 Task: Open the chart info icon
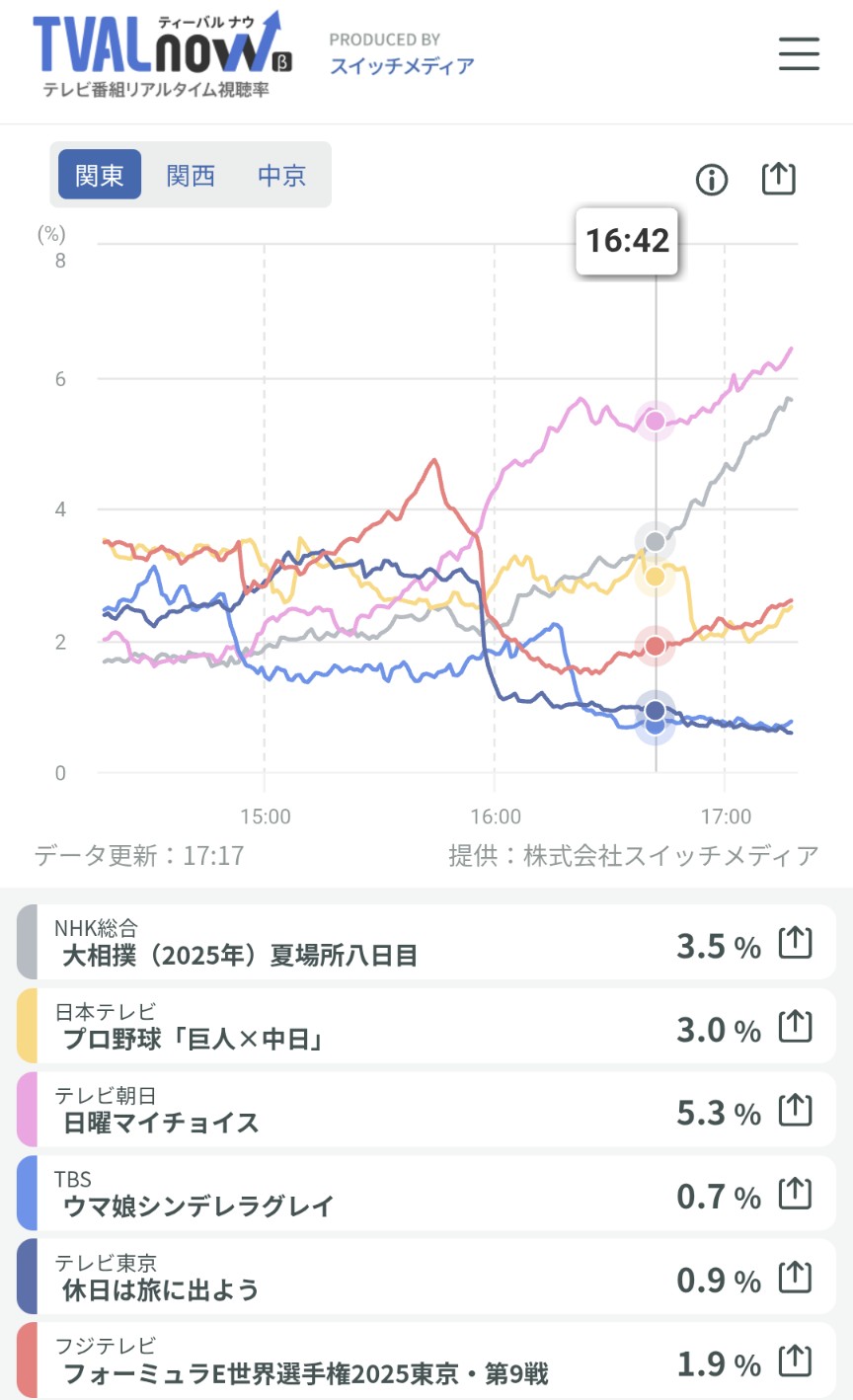pyautogui.click(x=712, y=180)
